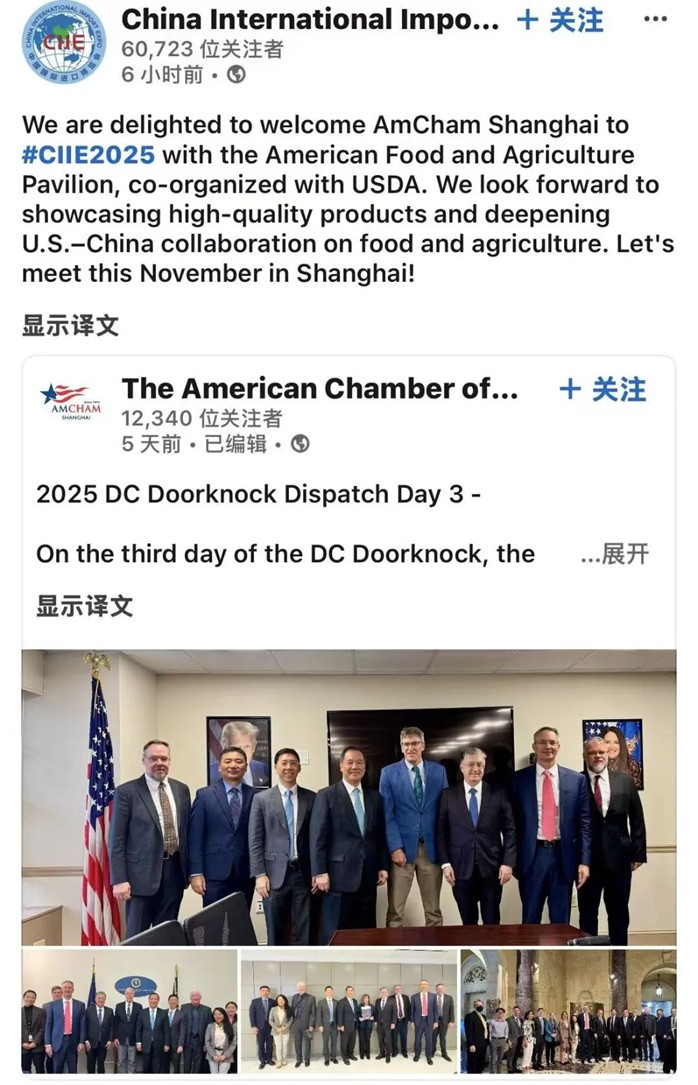Open the AmCham Shanghai page name

(x=319, y=389)
